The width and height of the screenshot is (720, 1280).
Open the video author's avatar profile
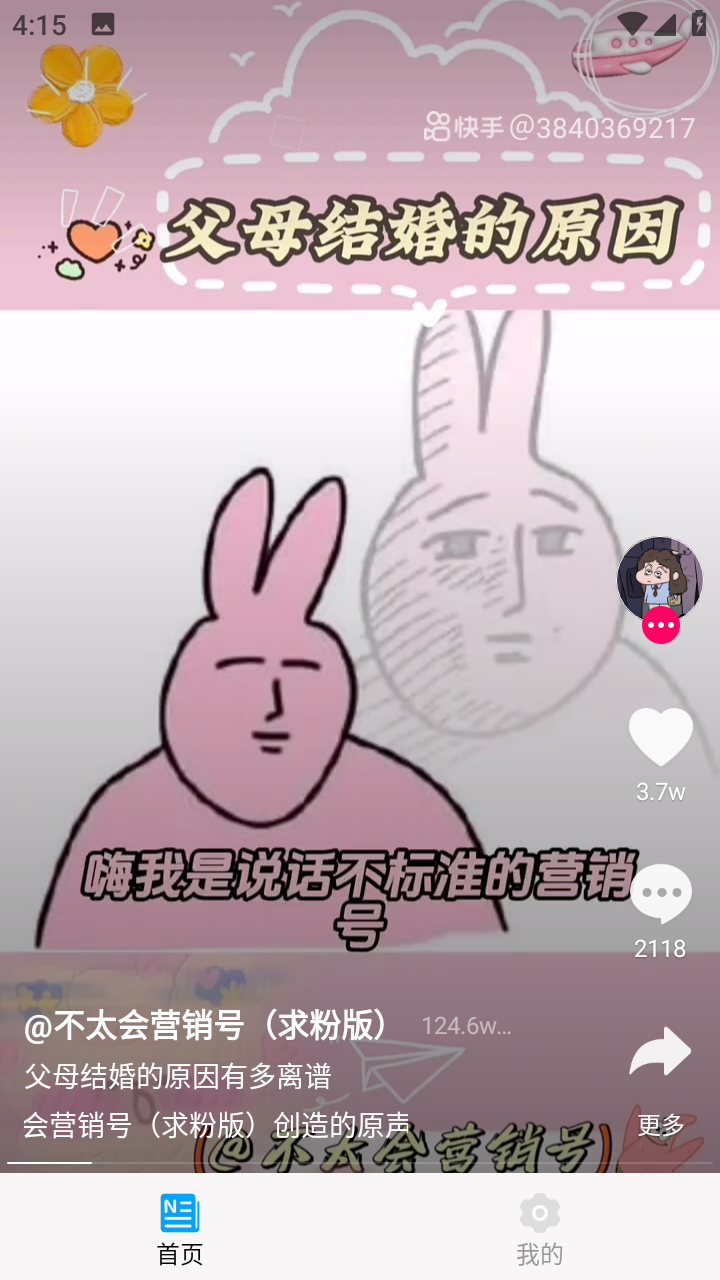point(660,578)
